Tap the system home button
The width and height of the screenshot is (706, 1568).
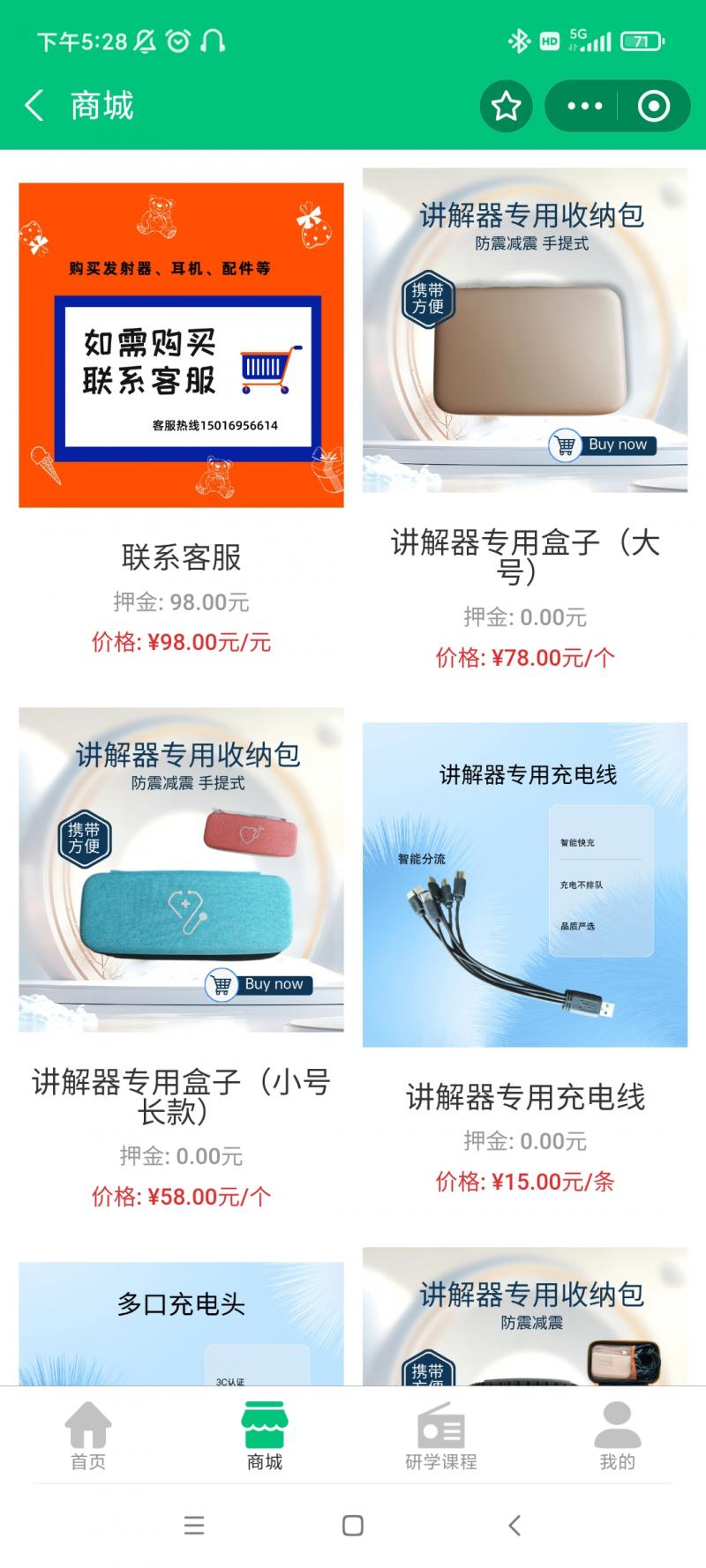(x=353, y=1526)
